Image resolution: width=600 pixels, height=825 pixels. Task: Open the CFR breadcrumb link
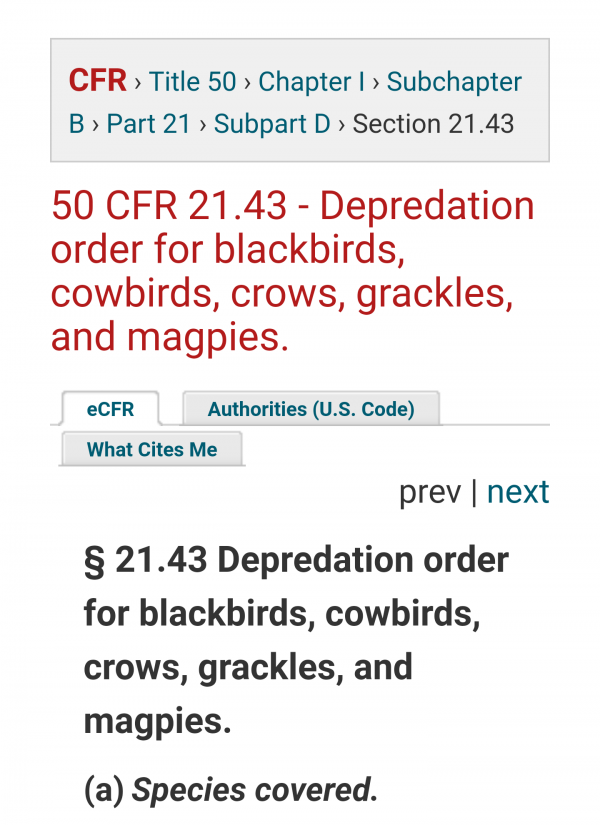pos(97,81)
